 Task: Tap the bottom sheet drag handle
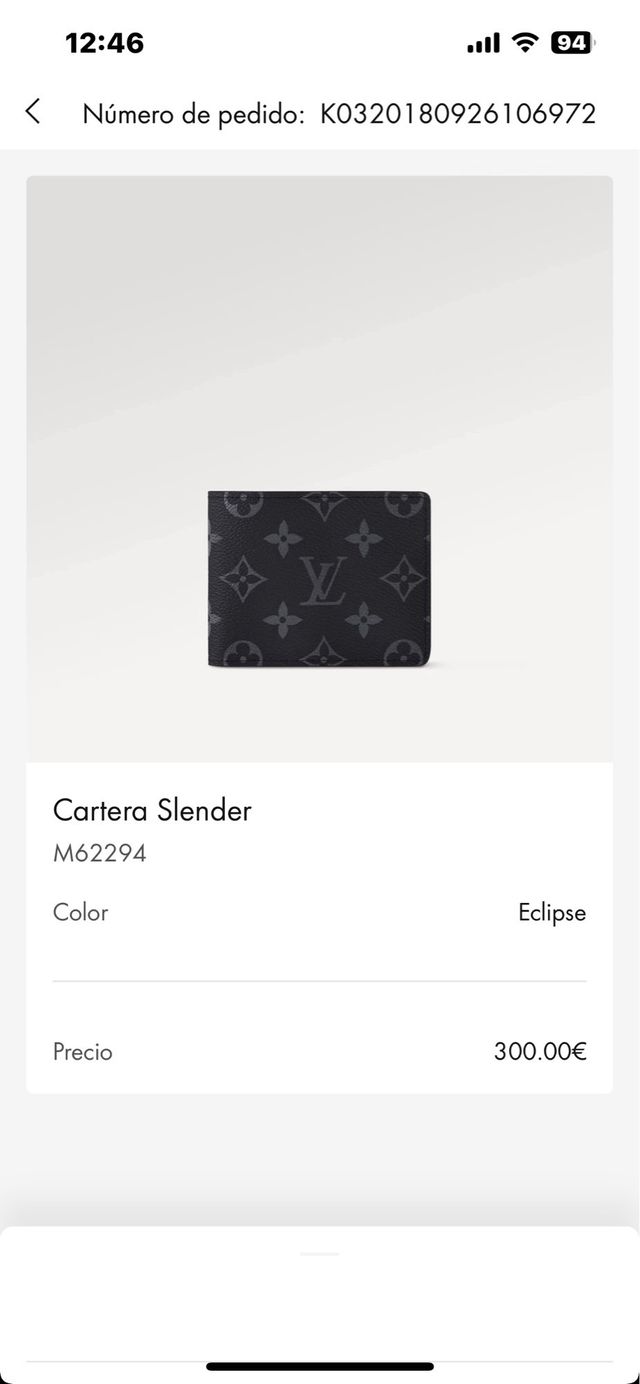(x=320, y=1253)
